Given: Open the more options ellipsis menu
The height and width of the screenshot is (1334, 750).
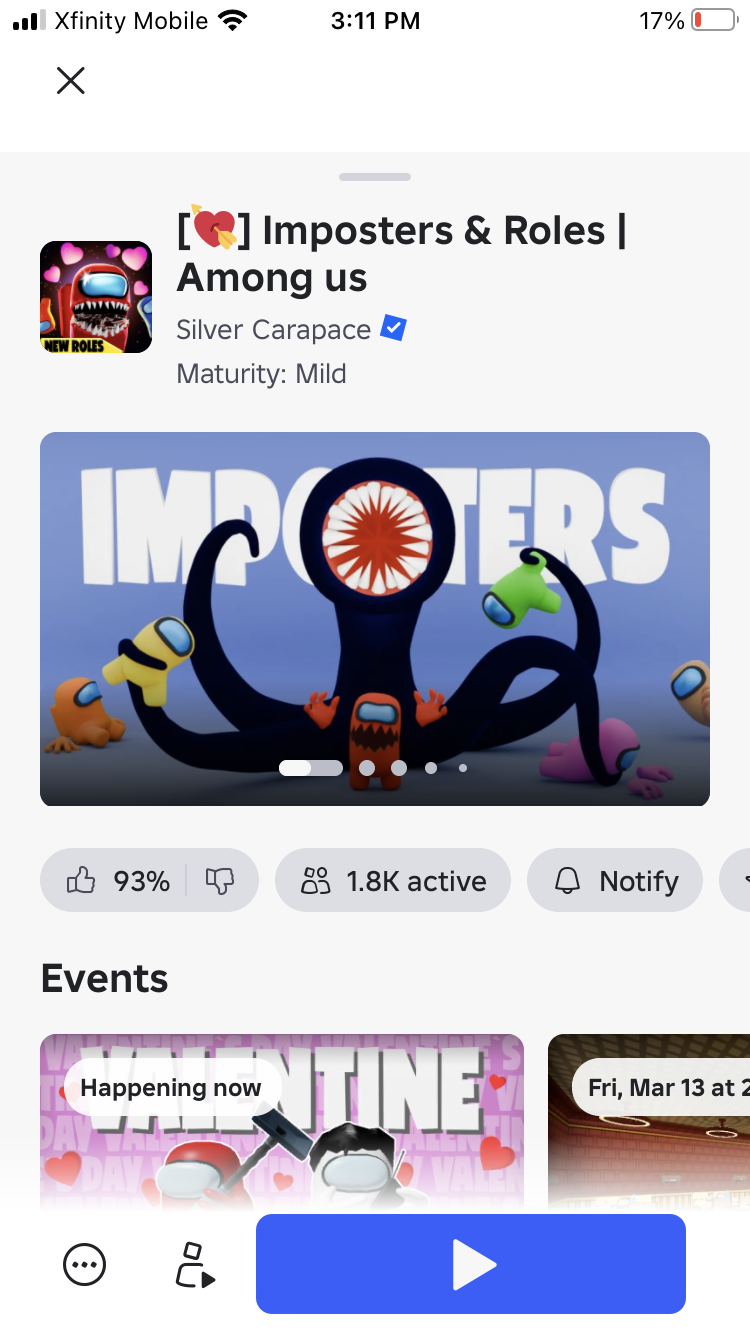Looking at the screenshot, I should tap(84, 1265).
